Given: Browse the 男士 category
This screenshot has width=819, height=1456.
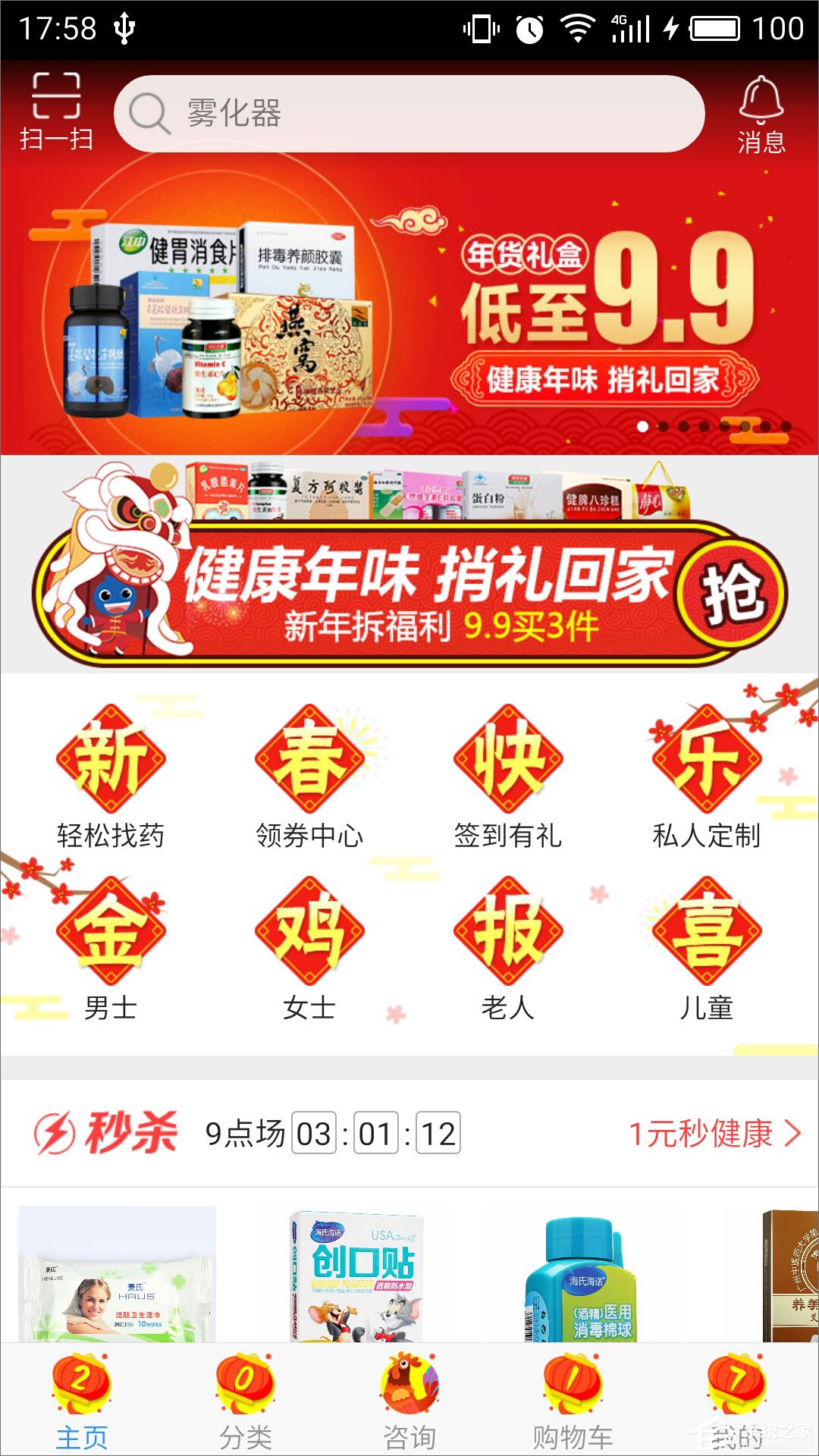Looking at the screenshot, I should coord(111,949).
